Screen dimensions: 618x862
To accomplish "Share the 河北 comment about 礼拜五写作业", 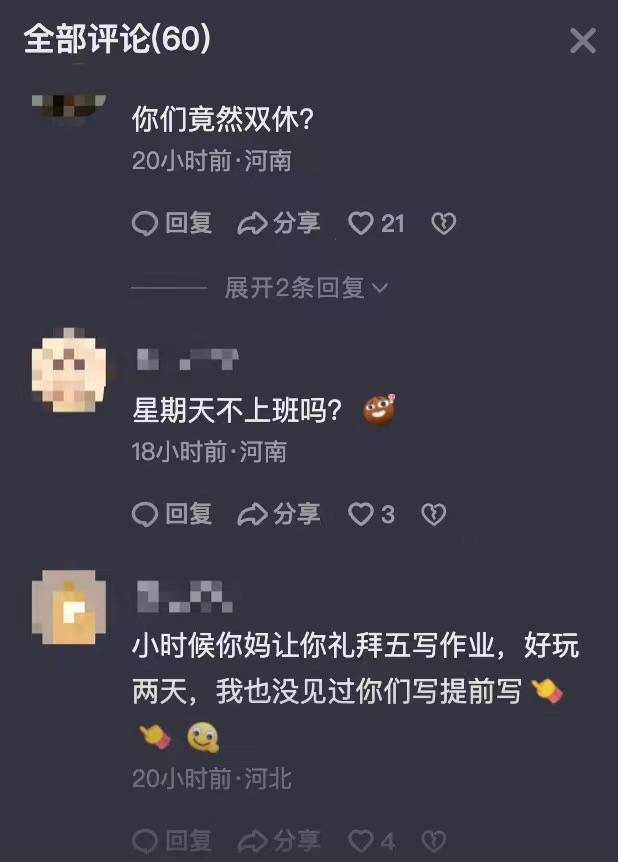I will click(279, 840).
